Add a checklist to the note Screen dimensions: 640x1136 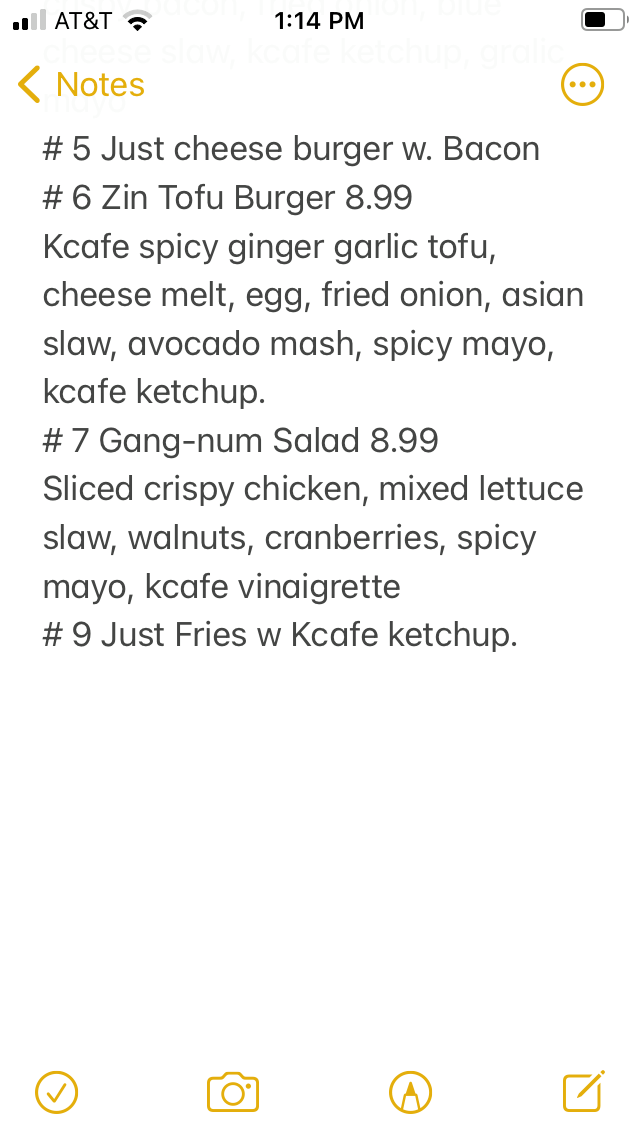point(57,1092)
